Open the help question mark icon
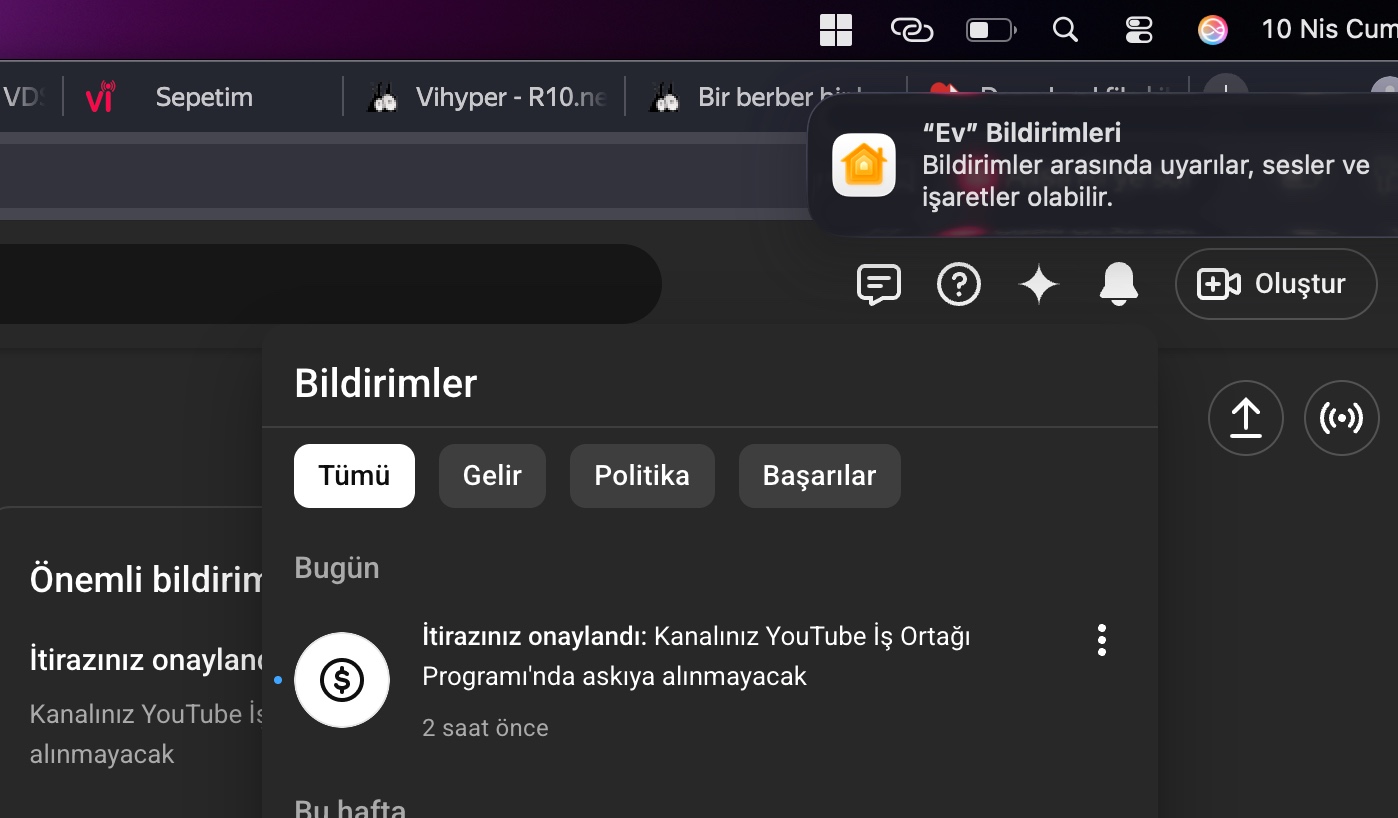Viewport: 1398px width, 818px height. (x=959, y=285)
